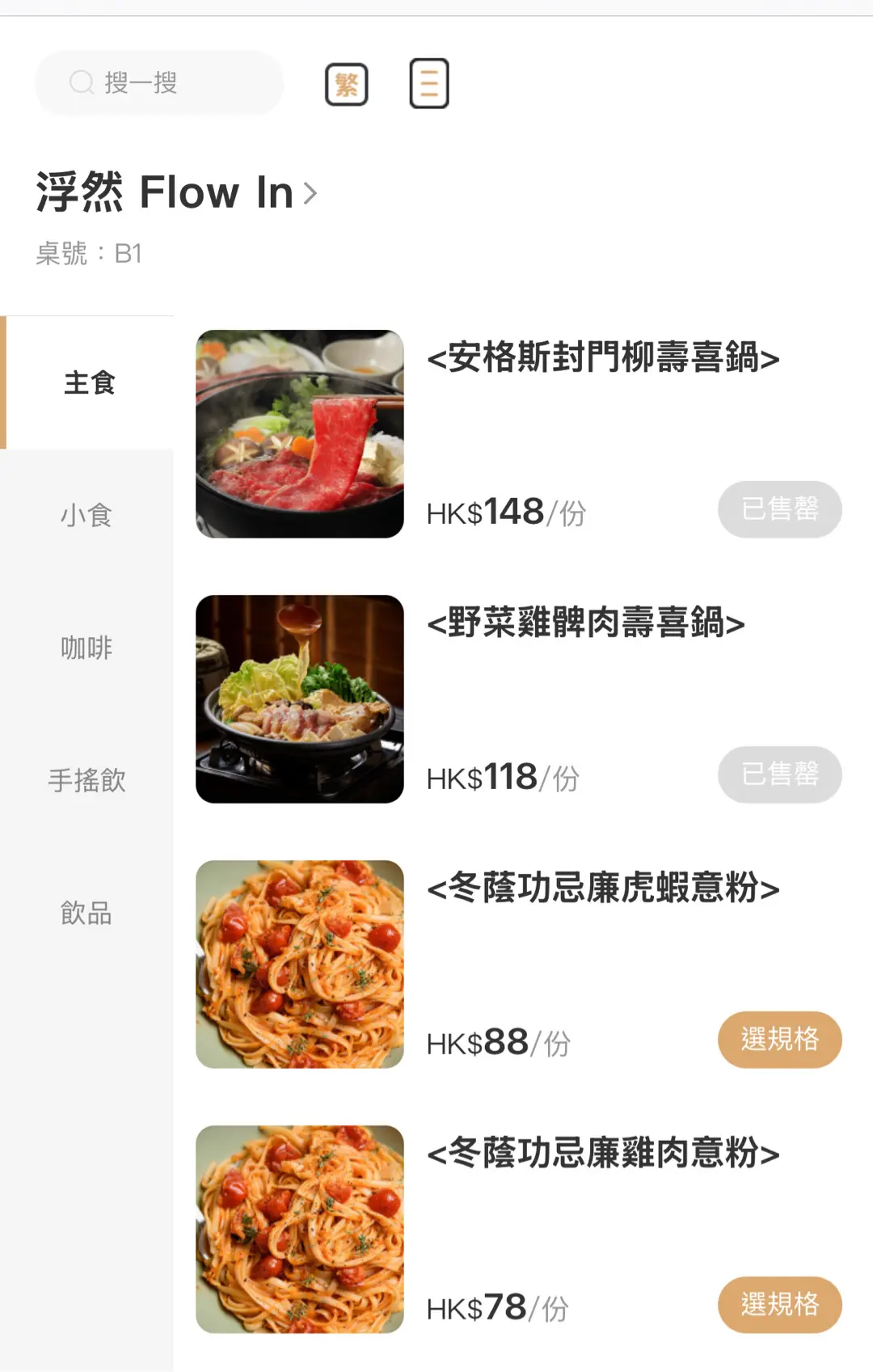The width and height of the screenshot is (873, 1372).
Task: Switch language with the 繁 icon
Action: (x=347, y=84)
